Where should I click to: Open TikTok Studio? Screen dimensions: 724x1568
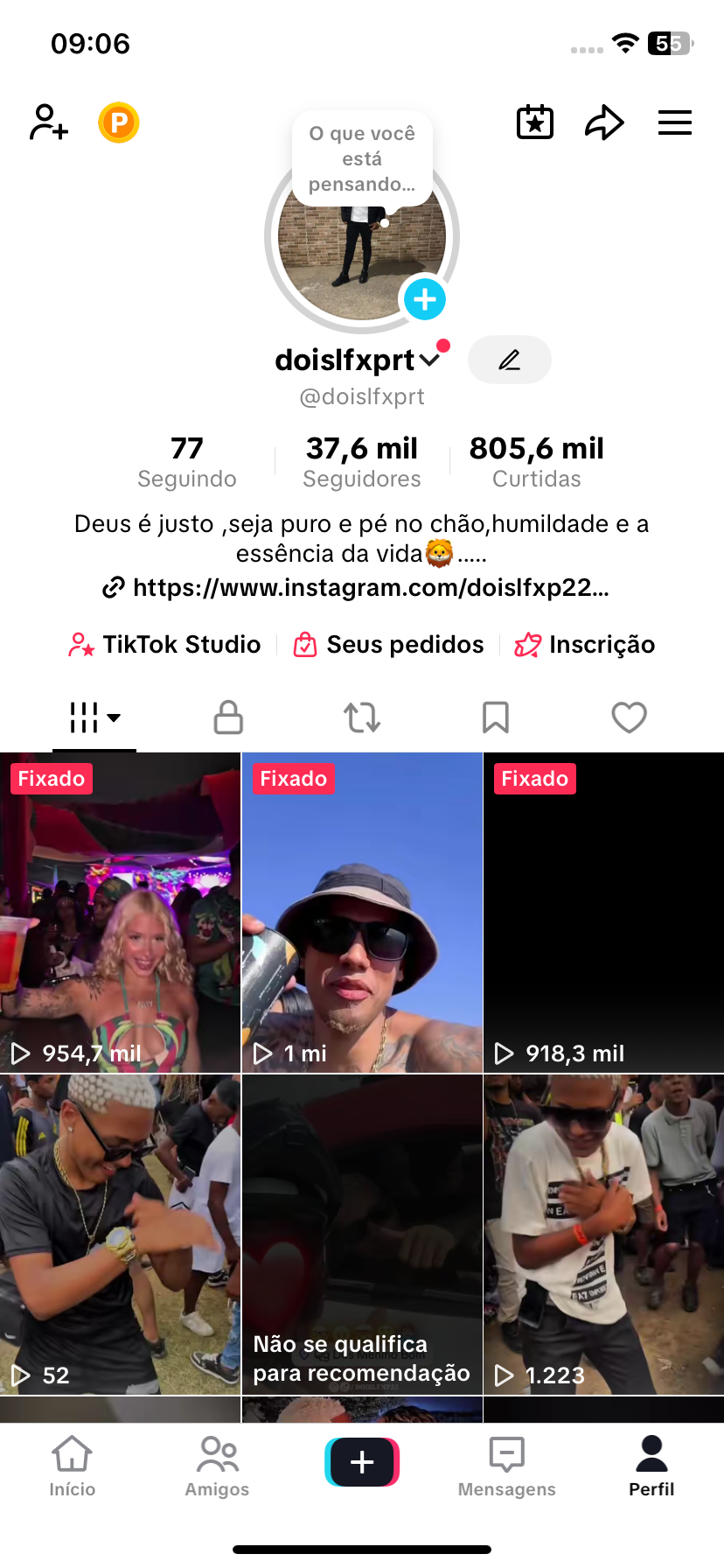click(x=164, y=645)
